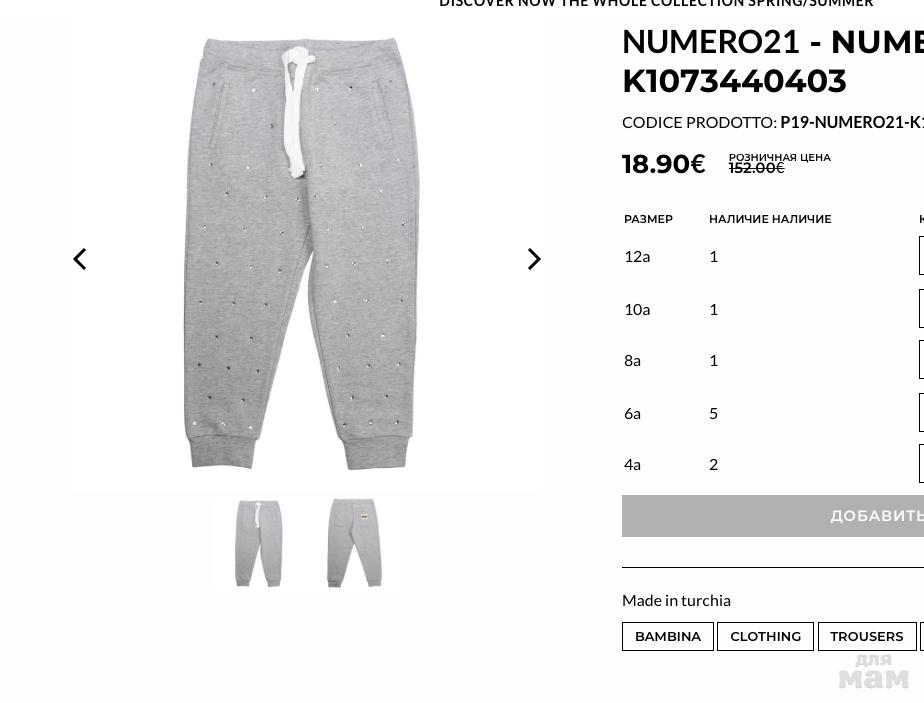This screenshot has width=924, height=703.
Task: Open the CLOTHING tag
Action: tap(765, 636)
